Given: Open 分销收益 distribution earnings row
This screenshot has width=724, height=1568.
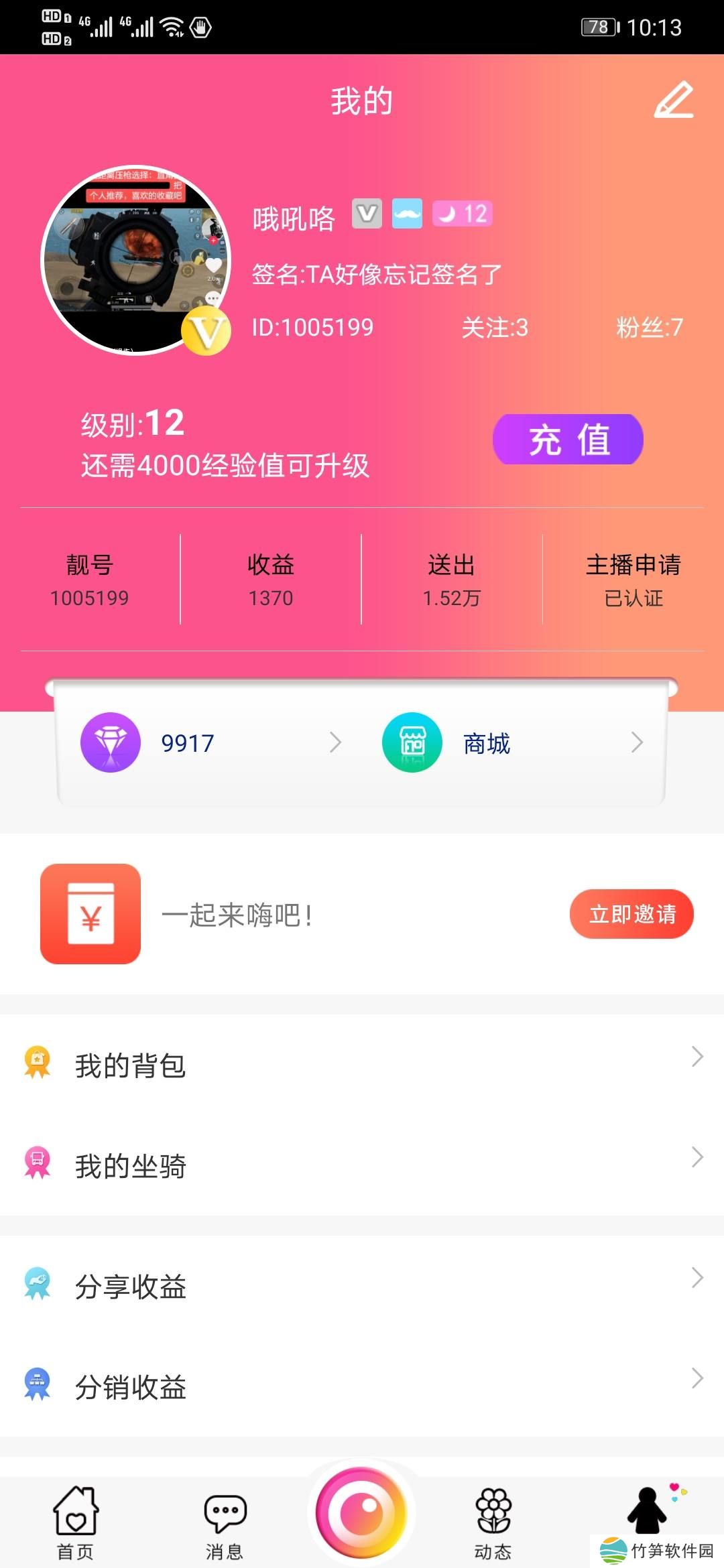Looking at the screenshot, I should coord(362,1386).
